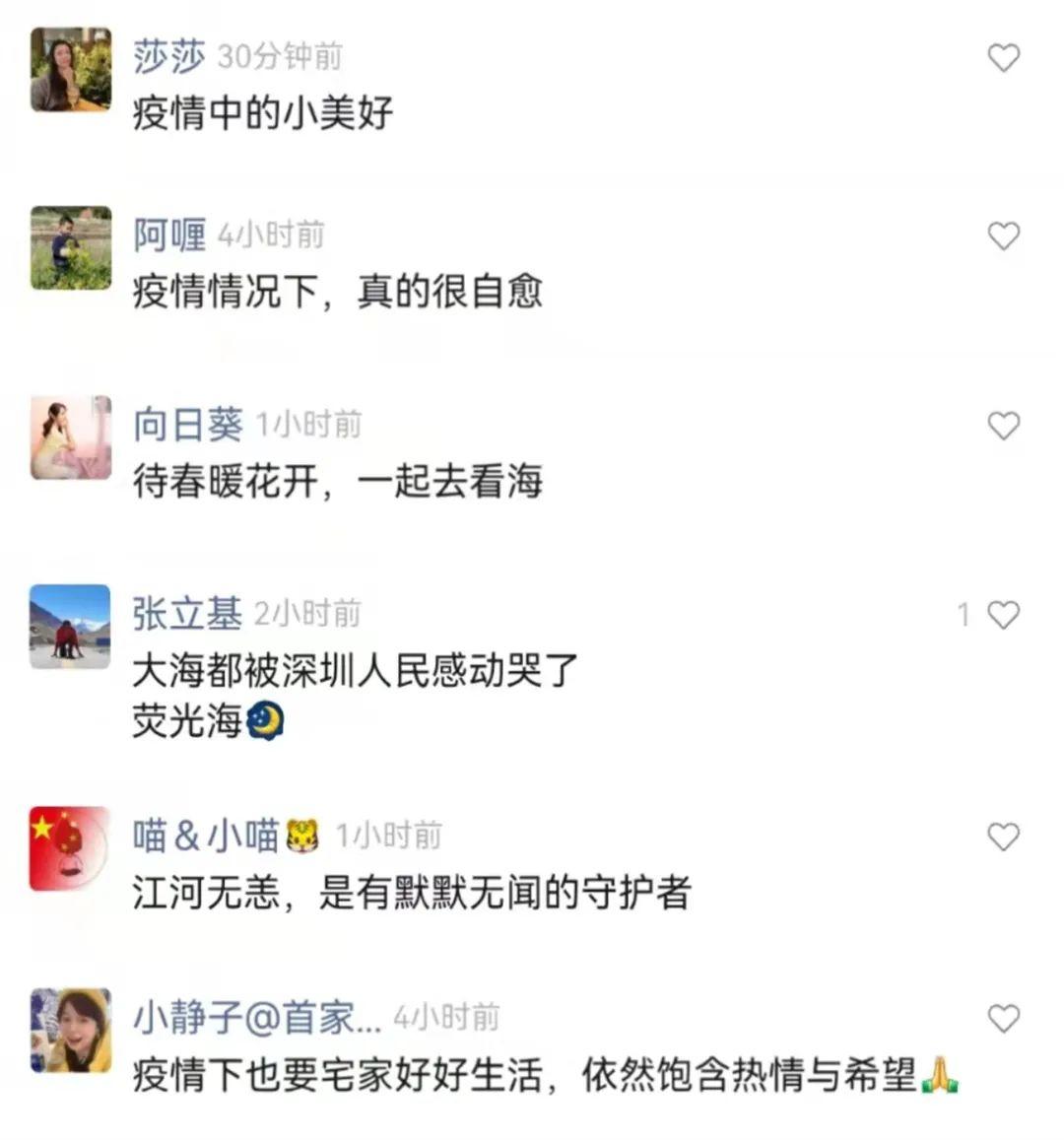
Task: Like 喵&小喵's comment
Action: pyautogui.click(x=1003, y=838)
